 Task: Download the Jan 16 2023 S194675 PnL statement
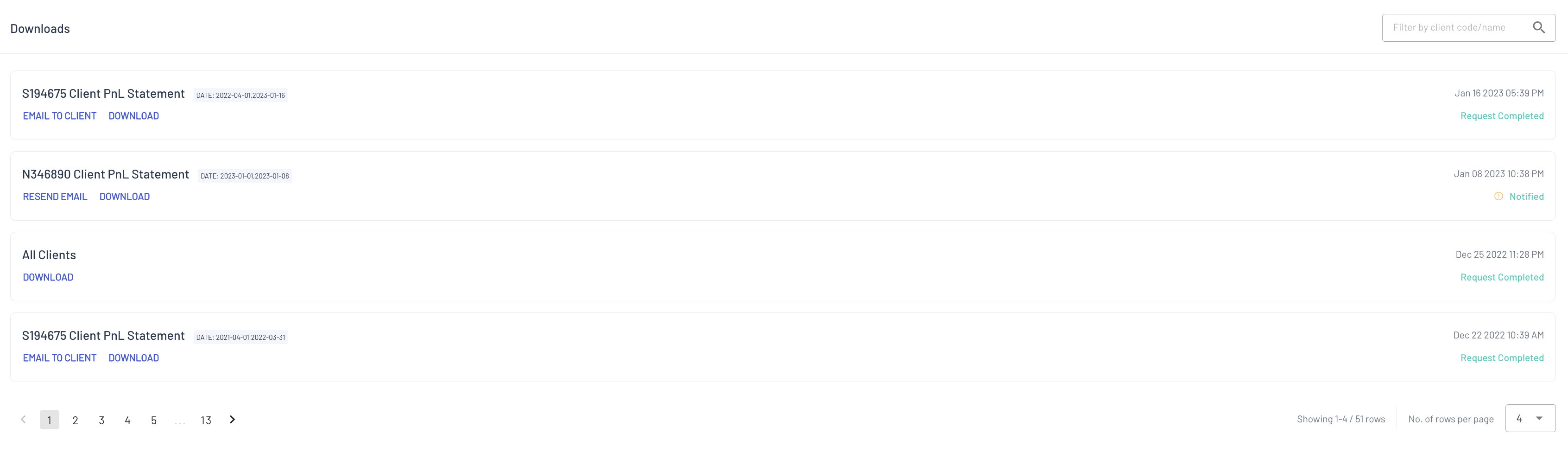pos(133,115)
